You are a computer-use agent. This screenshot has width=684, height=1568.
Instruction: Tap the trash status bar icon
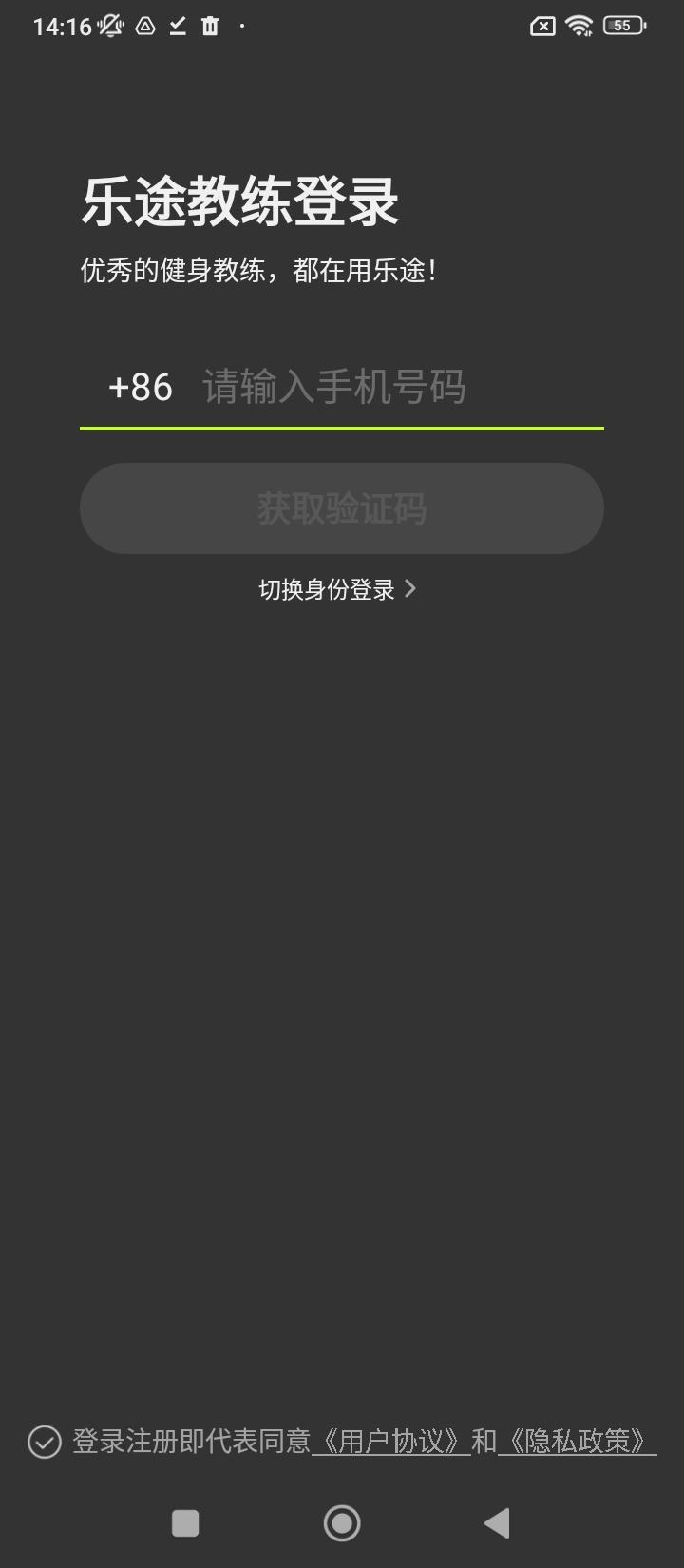210,26
